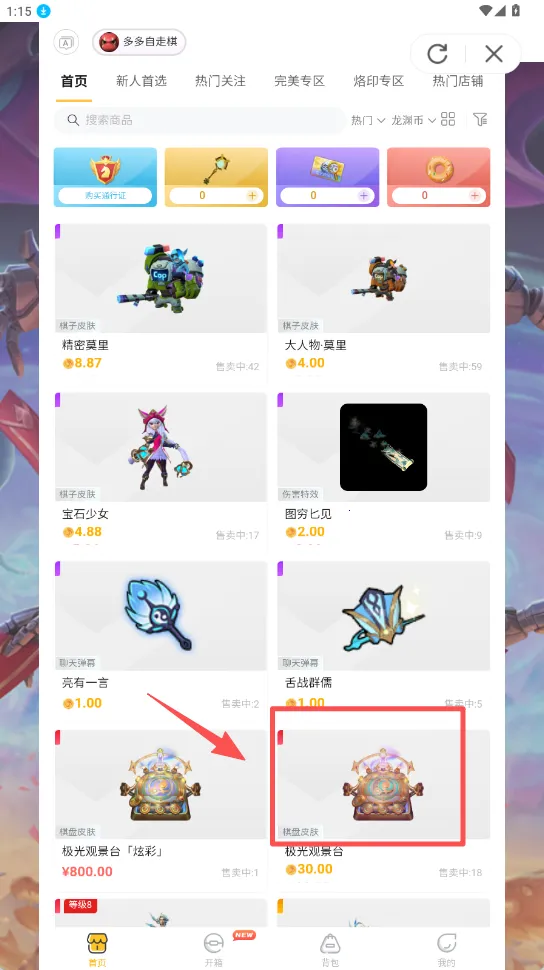Open the 极光观景台 board skin priced 30.00

[x=384, y=804]
